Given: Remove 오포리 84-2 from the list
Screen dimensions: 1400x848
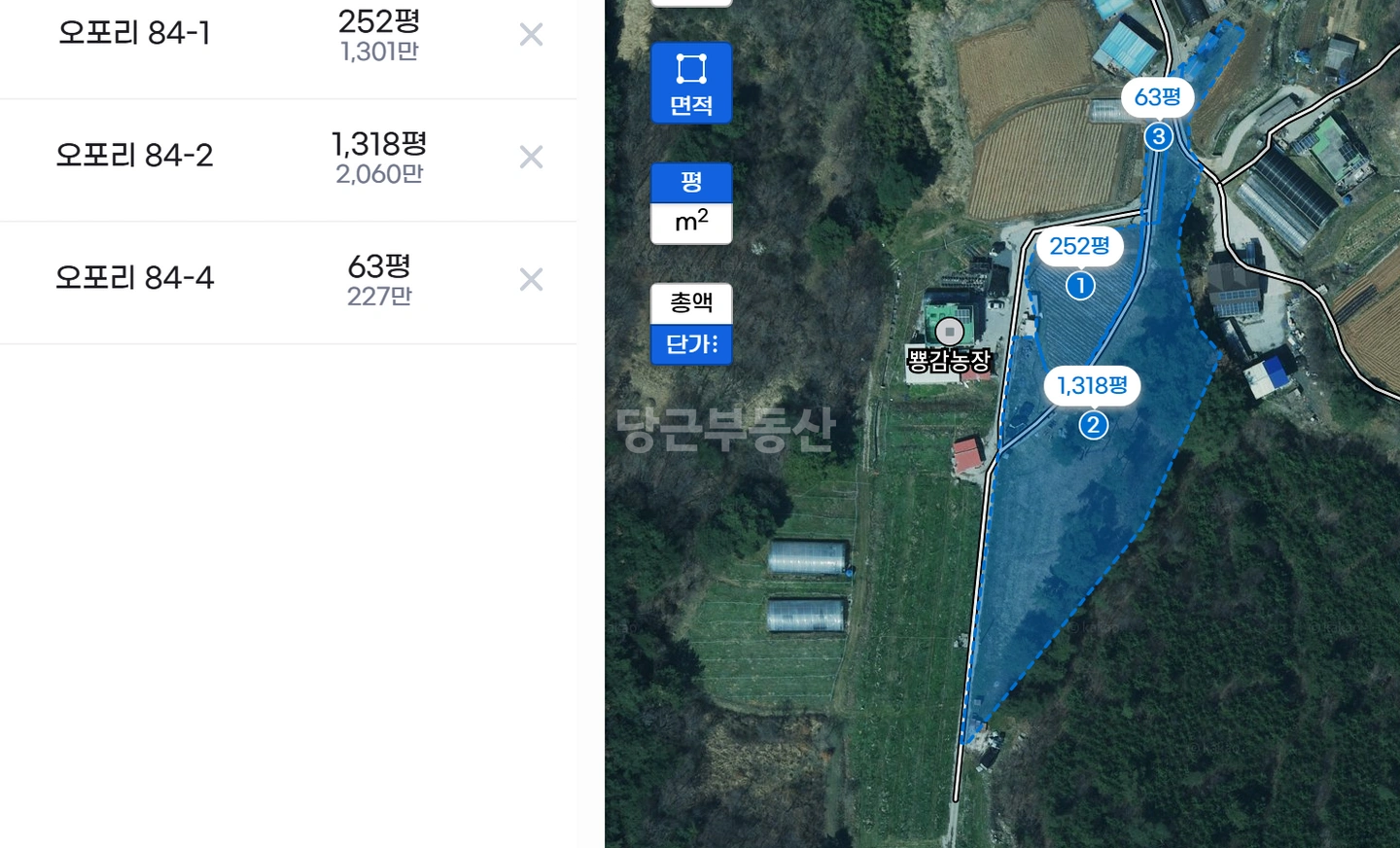Looking at the screenshot, I should click(x=531, y=157).
